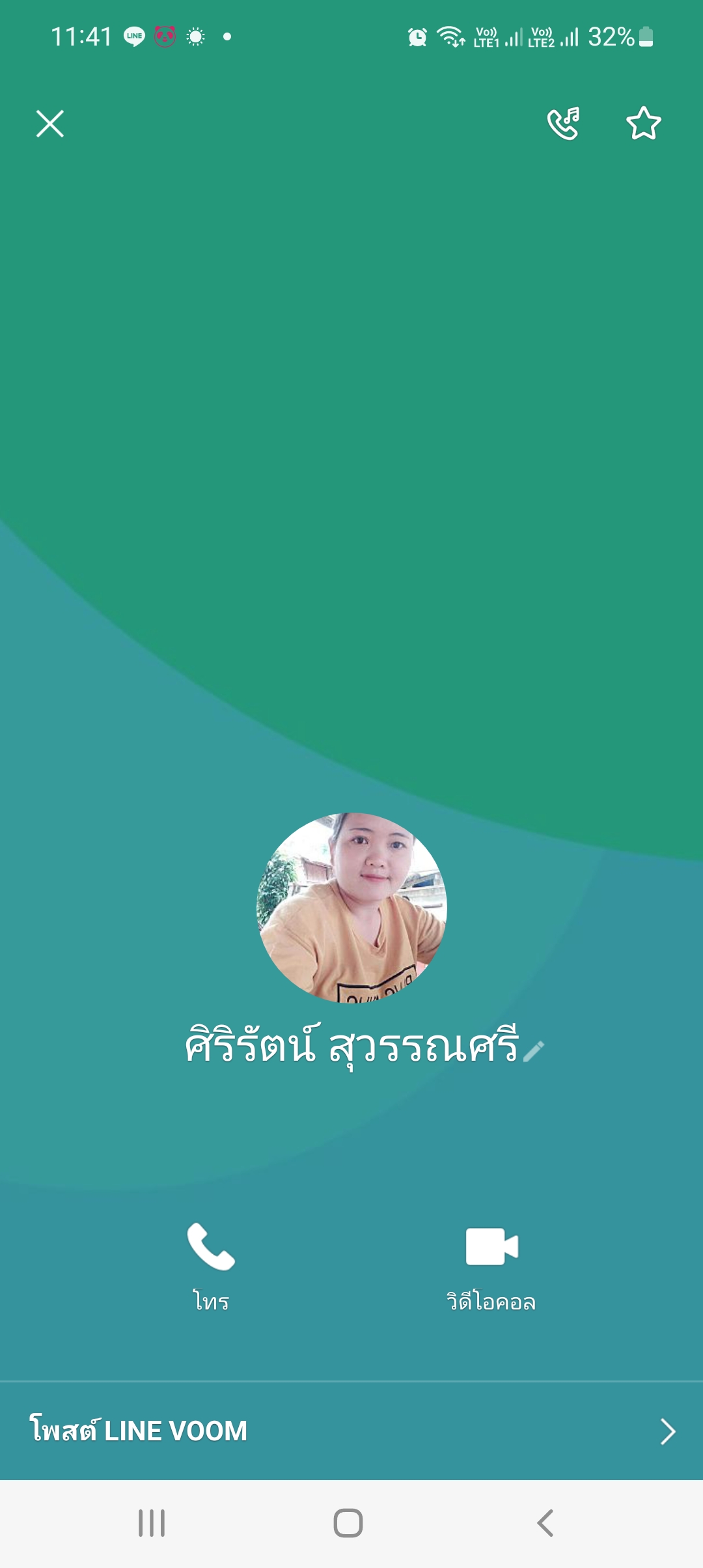Go back using system navigation
This screenshot has height=1568, width=703.
click(545, 1523)
